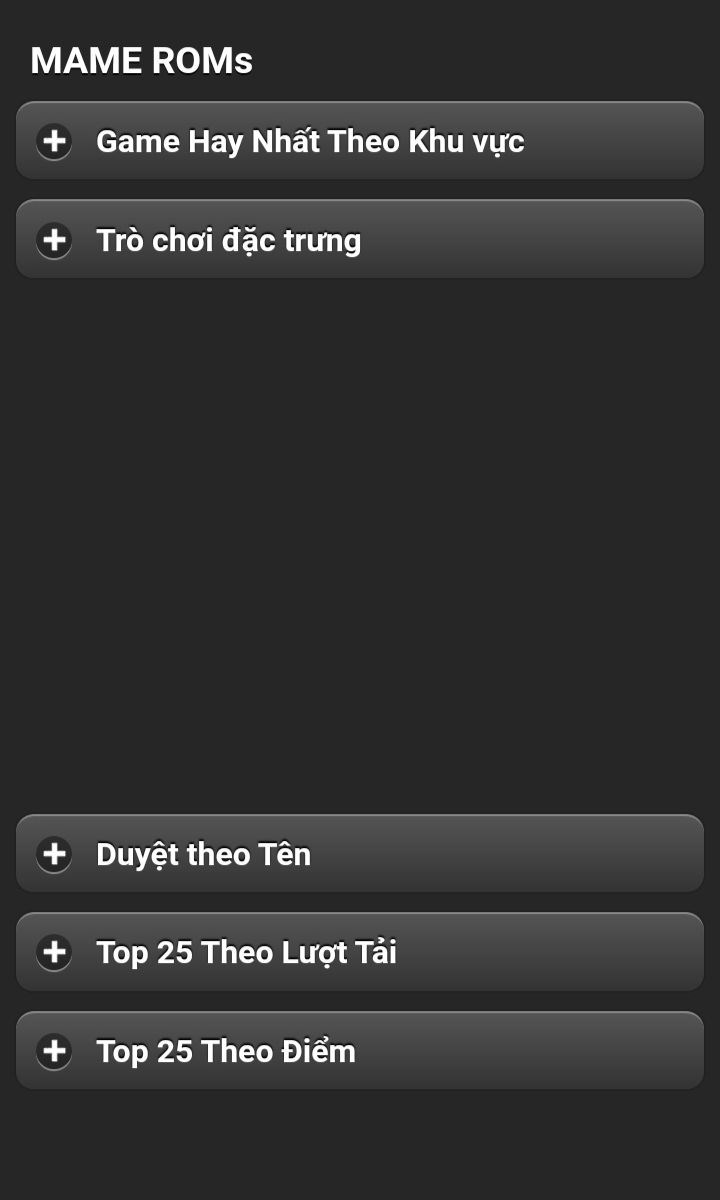Screen dimensions: 720x1200
Task: Open the "Top 25 Theo Điểm" rankings
Action: point(224,1051)
